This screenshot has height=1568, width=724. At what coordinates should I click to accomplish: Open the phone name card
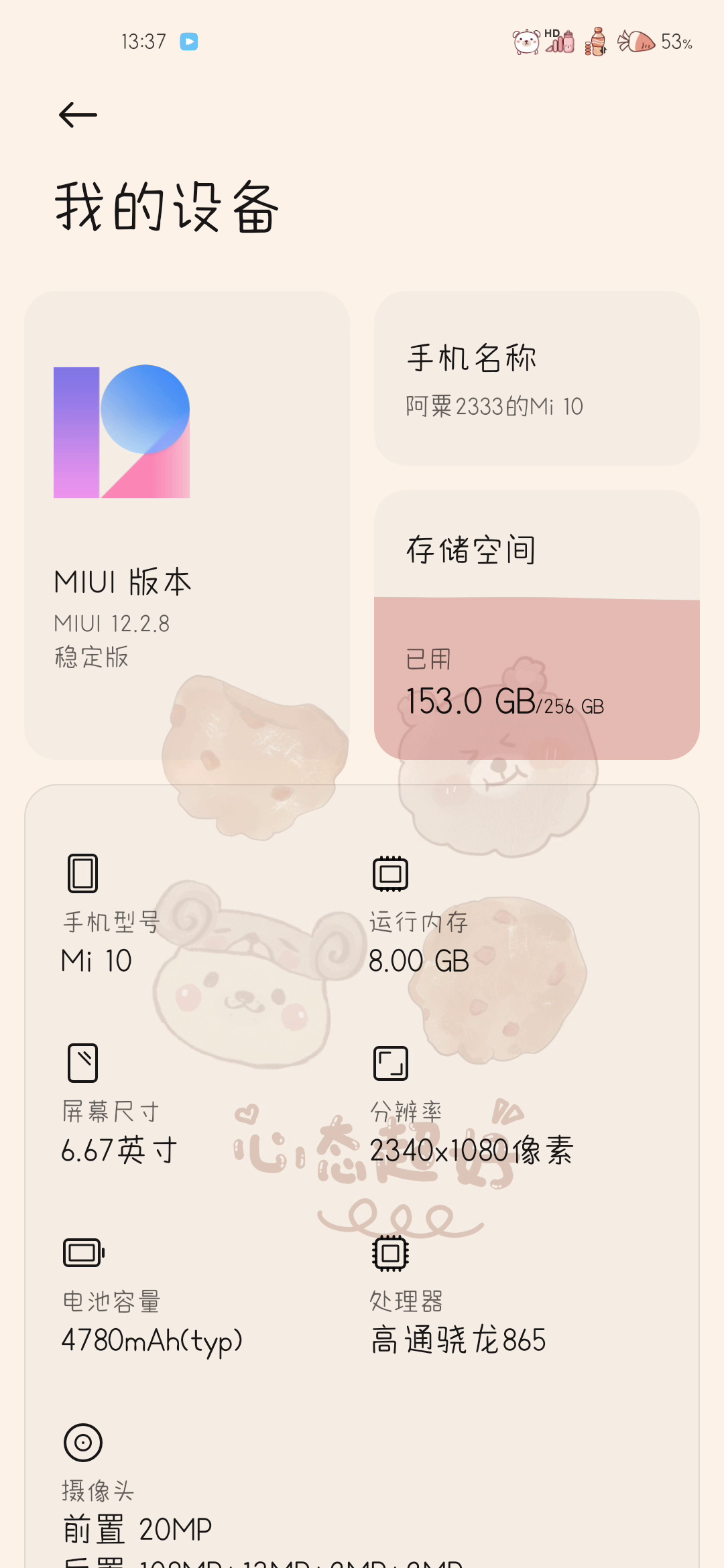(x=536, y=379)
